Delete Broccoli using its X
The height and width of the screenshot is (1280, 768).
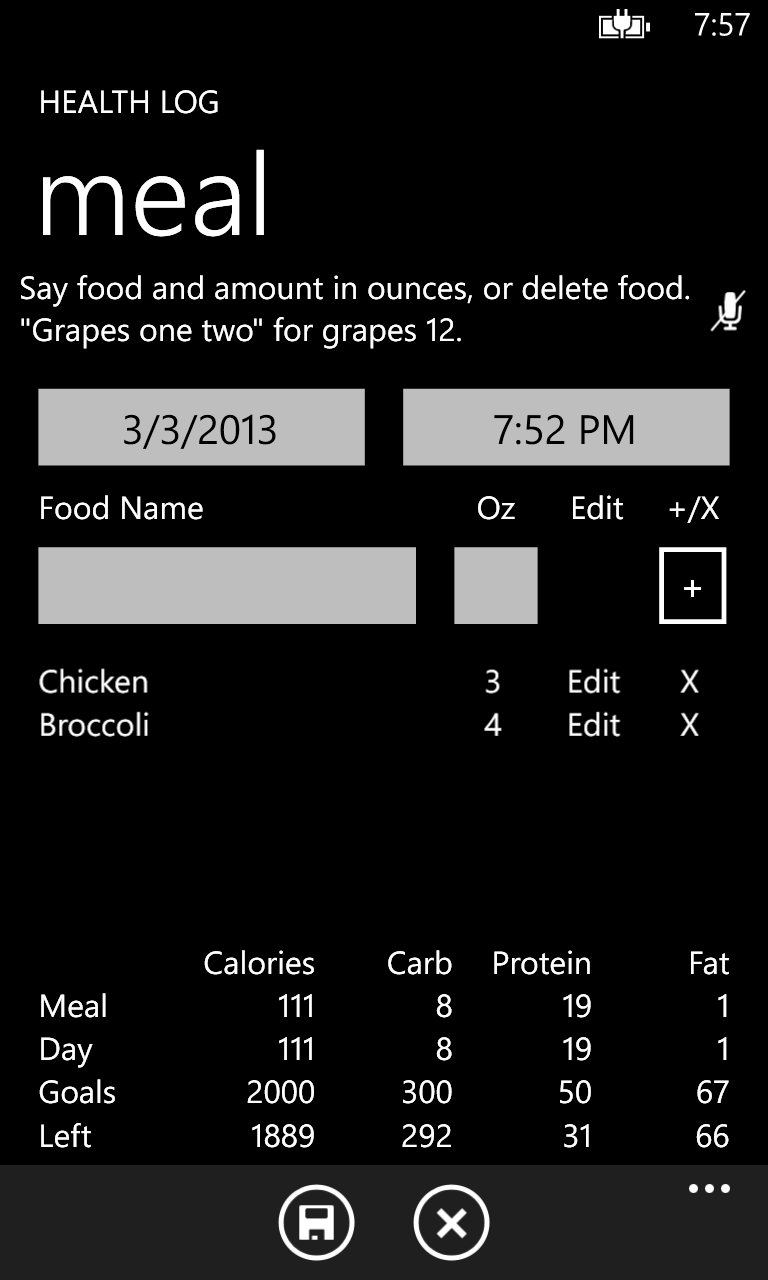tap(688, 724)
